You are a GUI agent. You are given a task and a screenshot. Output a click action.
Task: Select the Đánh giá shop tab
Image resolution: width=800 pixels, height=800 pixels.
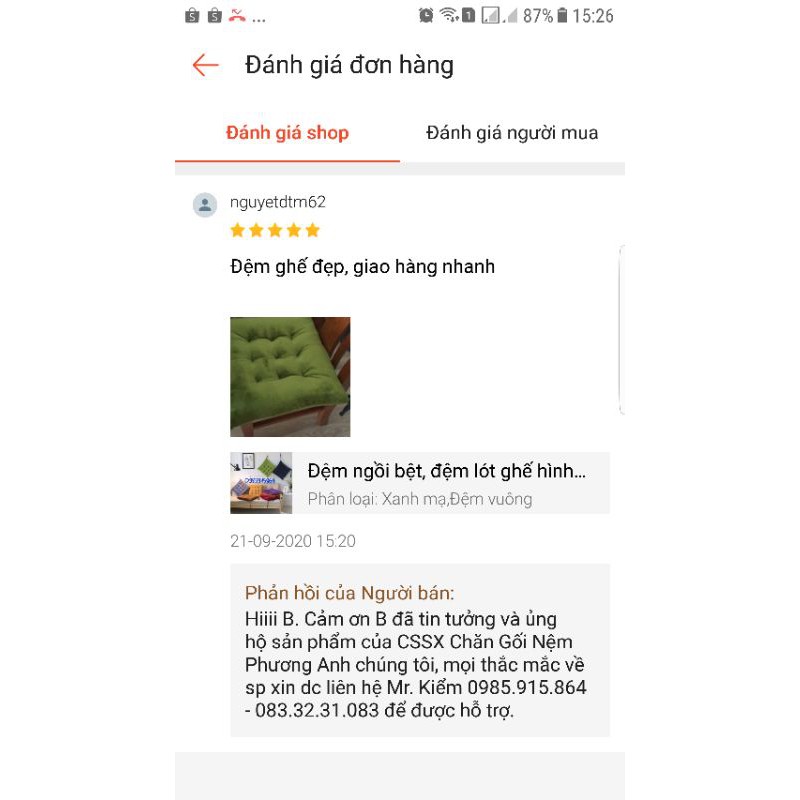pos(287,133)
